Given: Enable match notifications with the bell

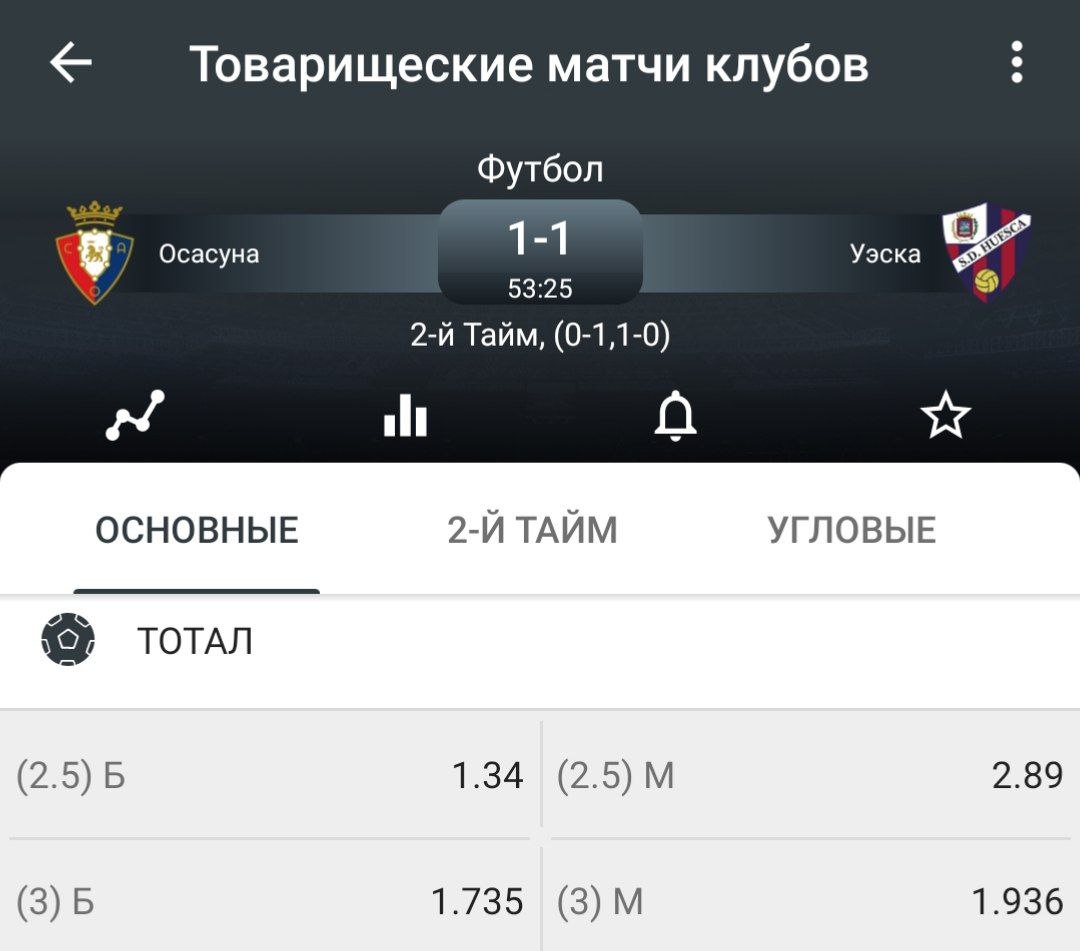Looking at the screenshot, I should point(675,415).
